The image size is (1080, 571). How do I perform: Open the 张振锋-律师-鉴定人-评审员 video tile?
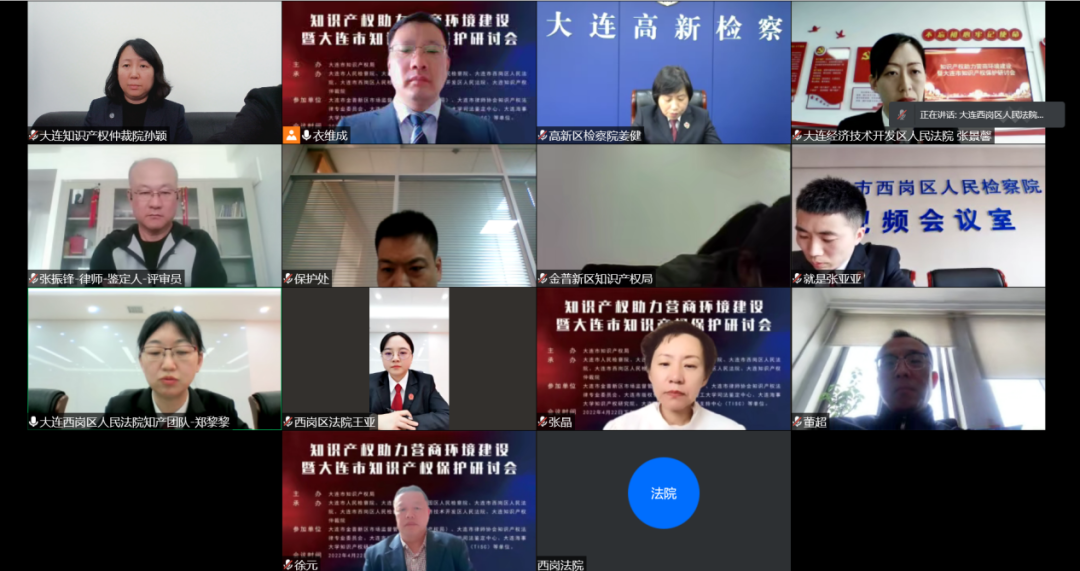[x=154, y=215]
